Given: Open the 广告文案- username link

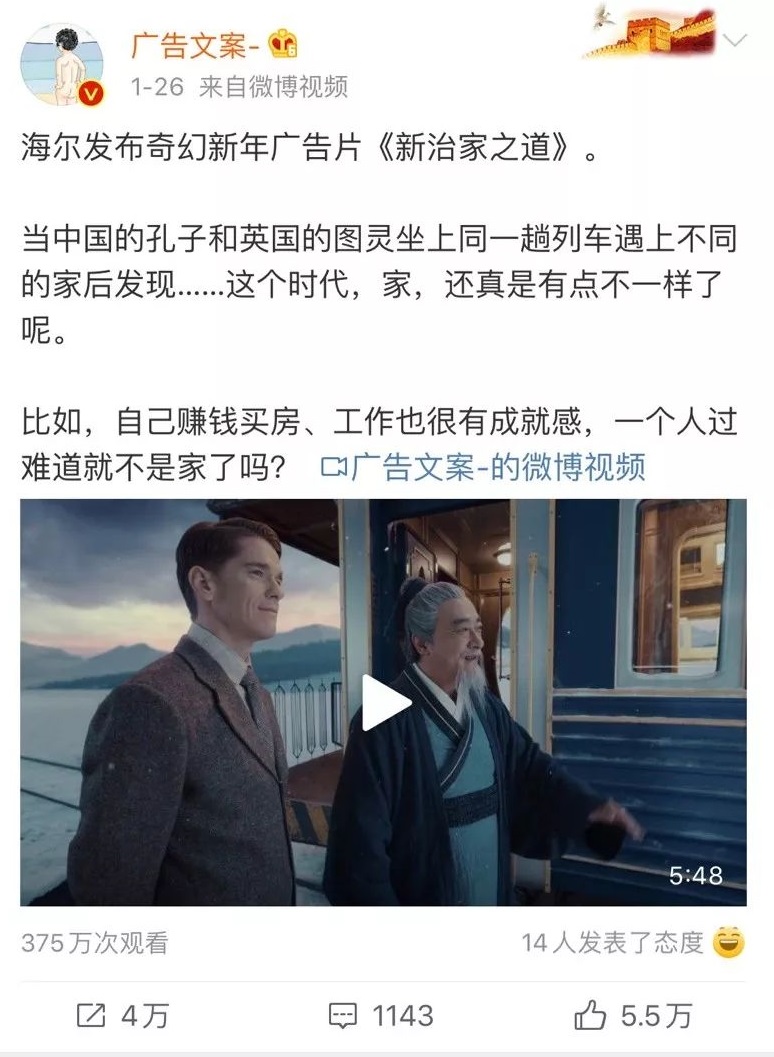Looking at the screenshot, I should click(195, 43).
